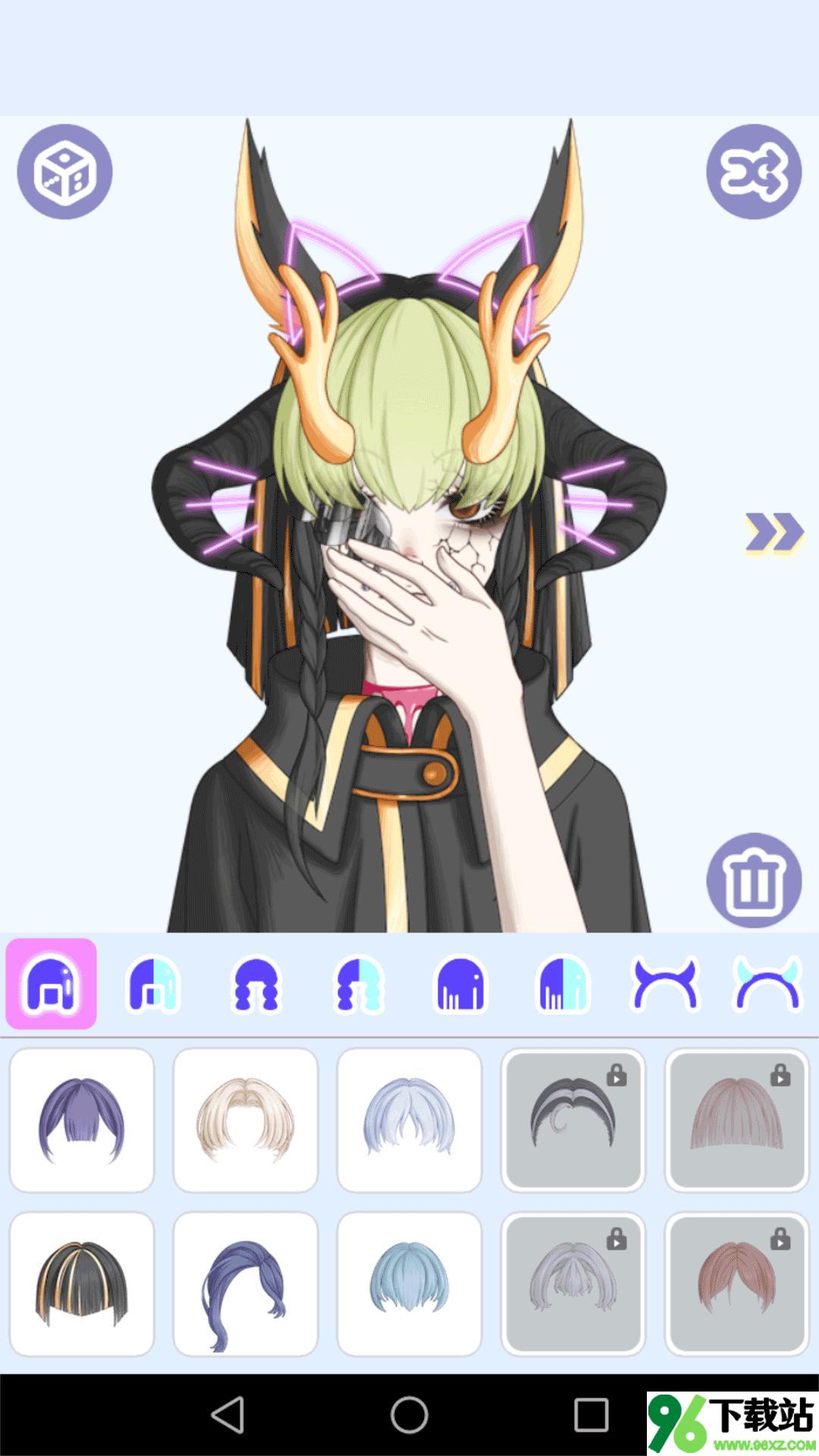Advance with the double arrow button
Screen dimensions: 819x1456
click(773, 532)
